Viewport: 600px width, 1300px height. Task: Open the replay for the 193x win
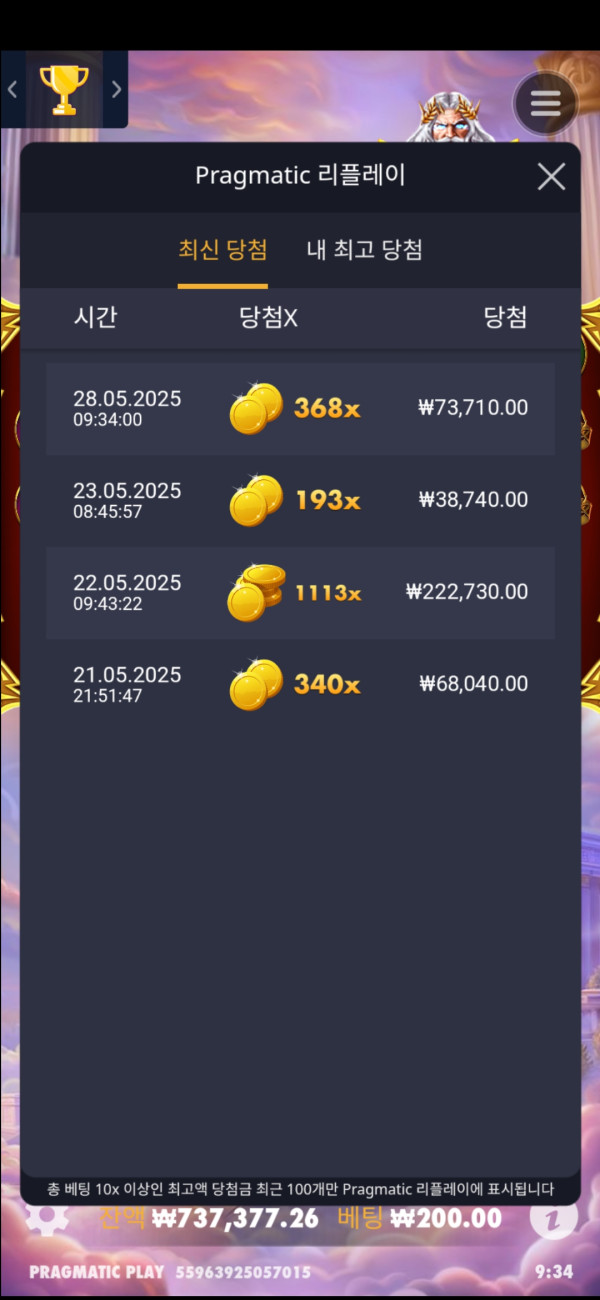point(300,500)
